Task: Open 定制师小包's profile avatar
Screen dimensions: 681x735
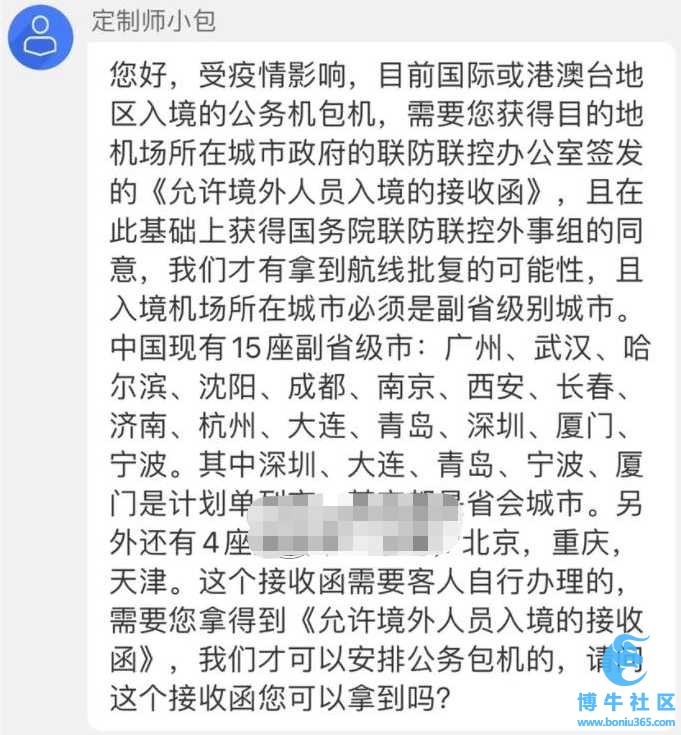Action: pyautogui.click(x=40, y=38)
